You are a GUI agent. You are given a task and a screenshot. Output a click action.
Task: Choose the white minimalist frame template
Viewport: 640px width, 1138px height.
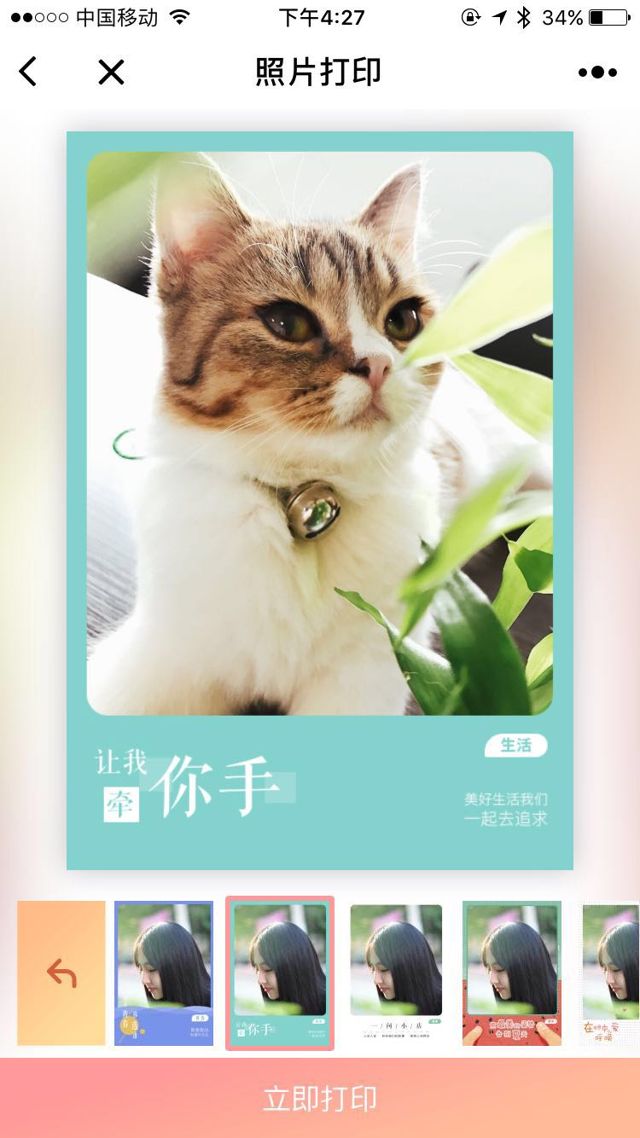point(396,973)
